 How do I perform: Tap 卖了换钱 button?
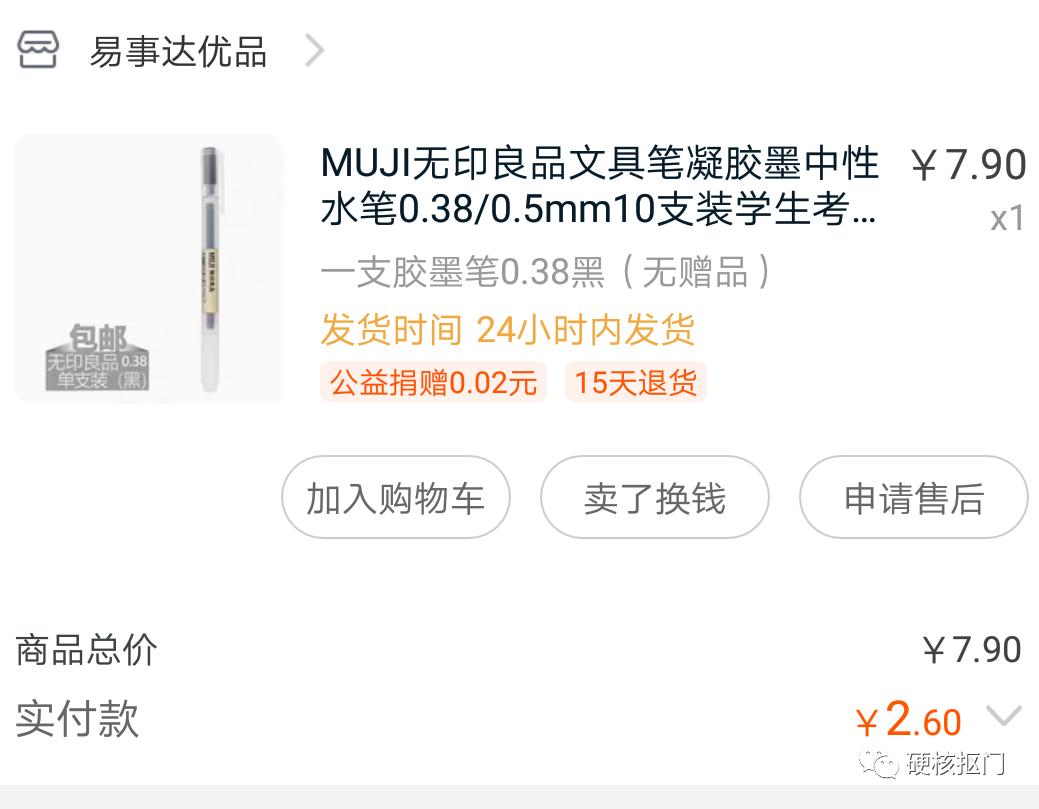tap(654, 498)
